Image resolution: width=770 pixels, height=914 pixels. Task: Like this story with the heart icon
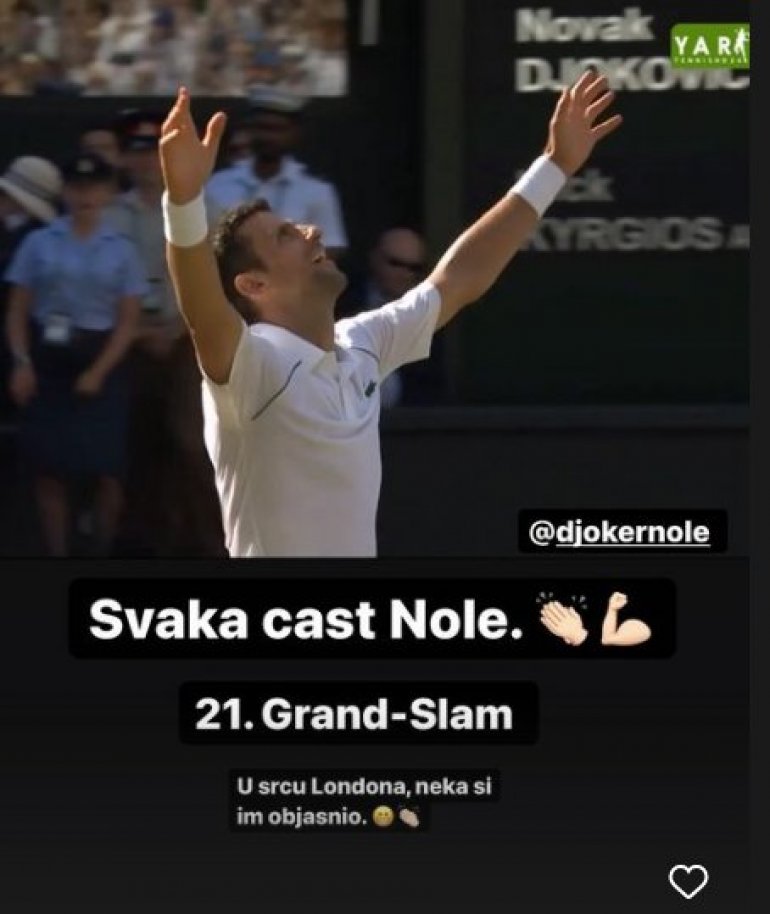[688, 881]
